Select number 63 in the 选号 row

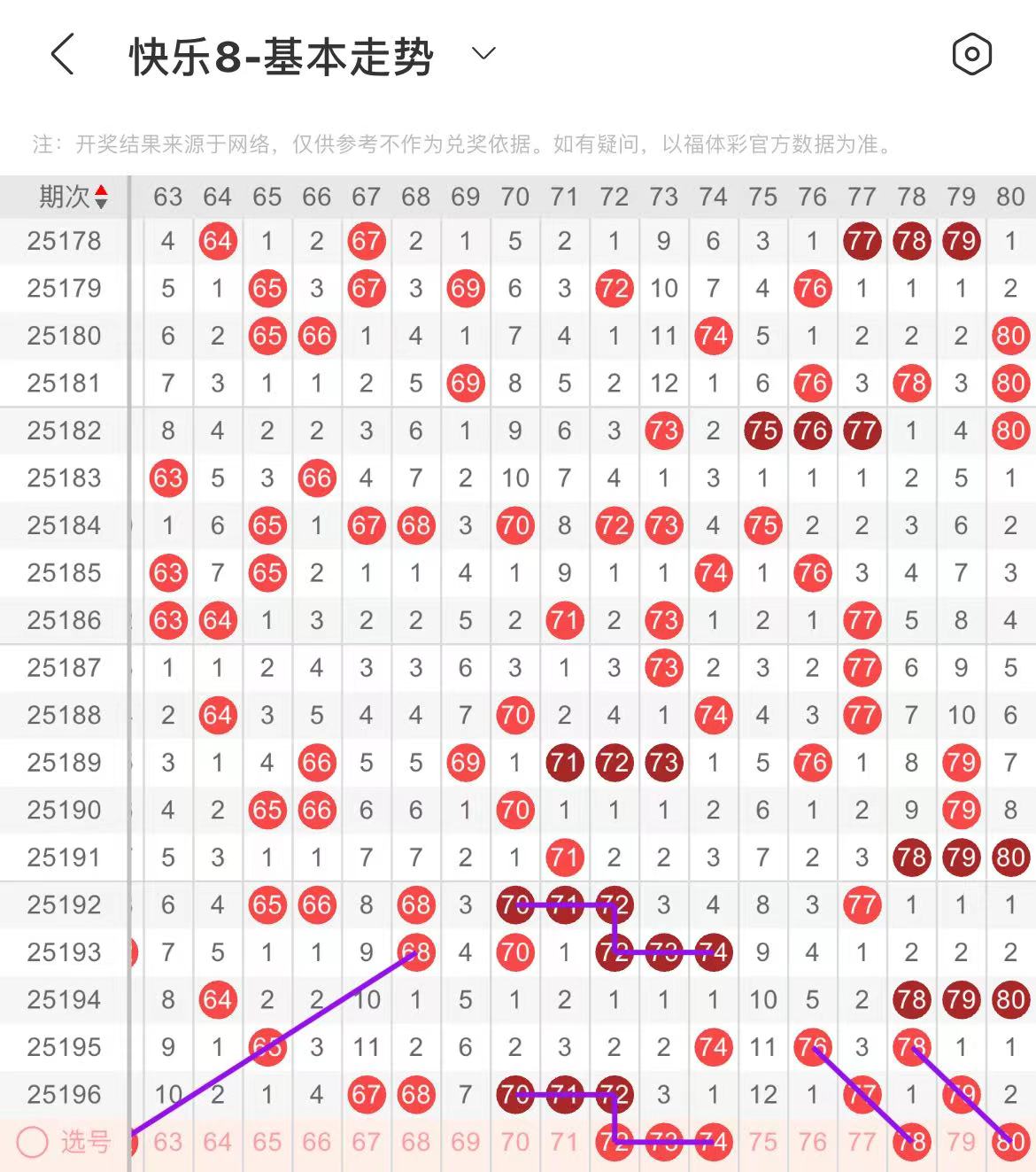coord(167,1142)
